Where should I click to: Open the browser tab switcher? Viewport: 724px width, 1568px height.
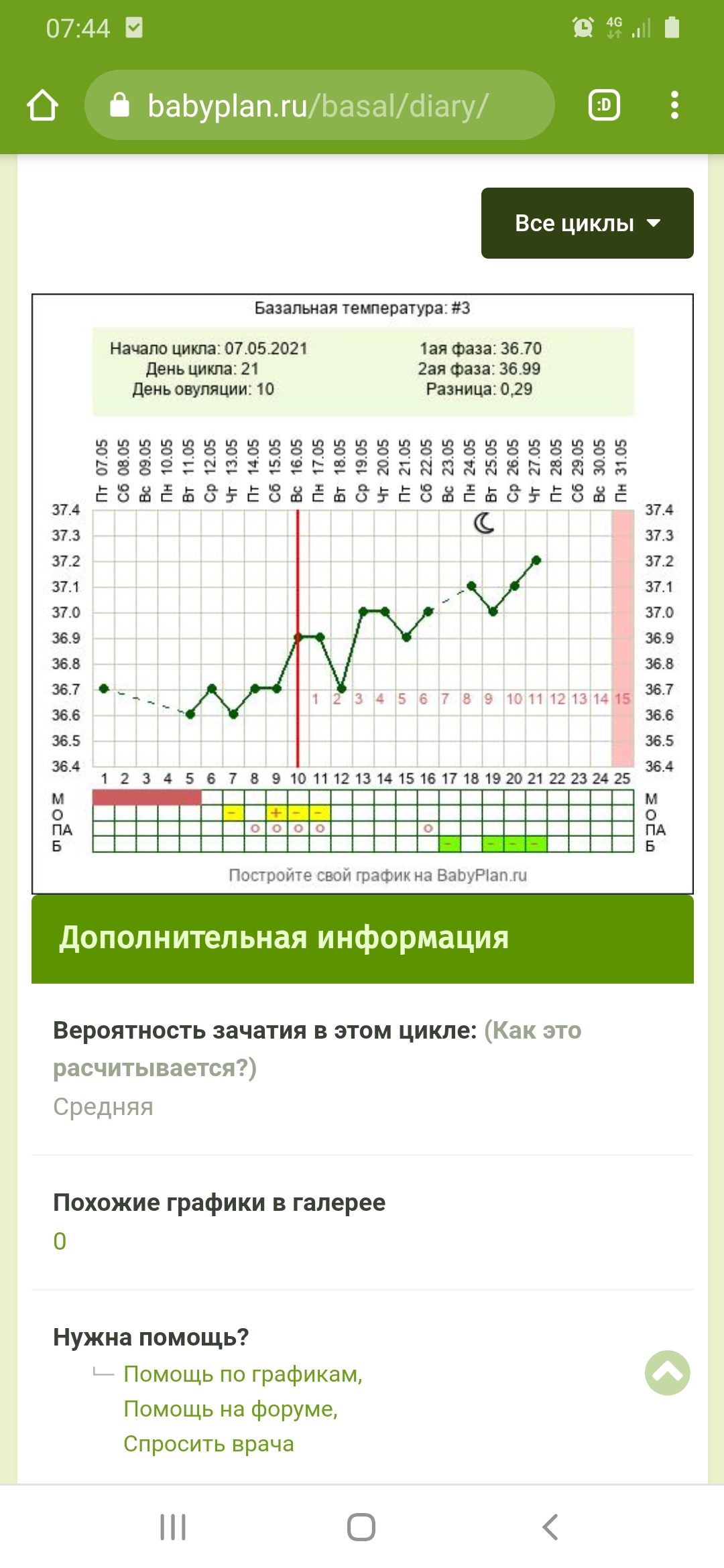(x=604, y=105)
